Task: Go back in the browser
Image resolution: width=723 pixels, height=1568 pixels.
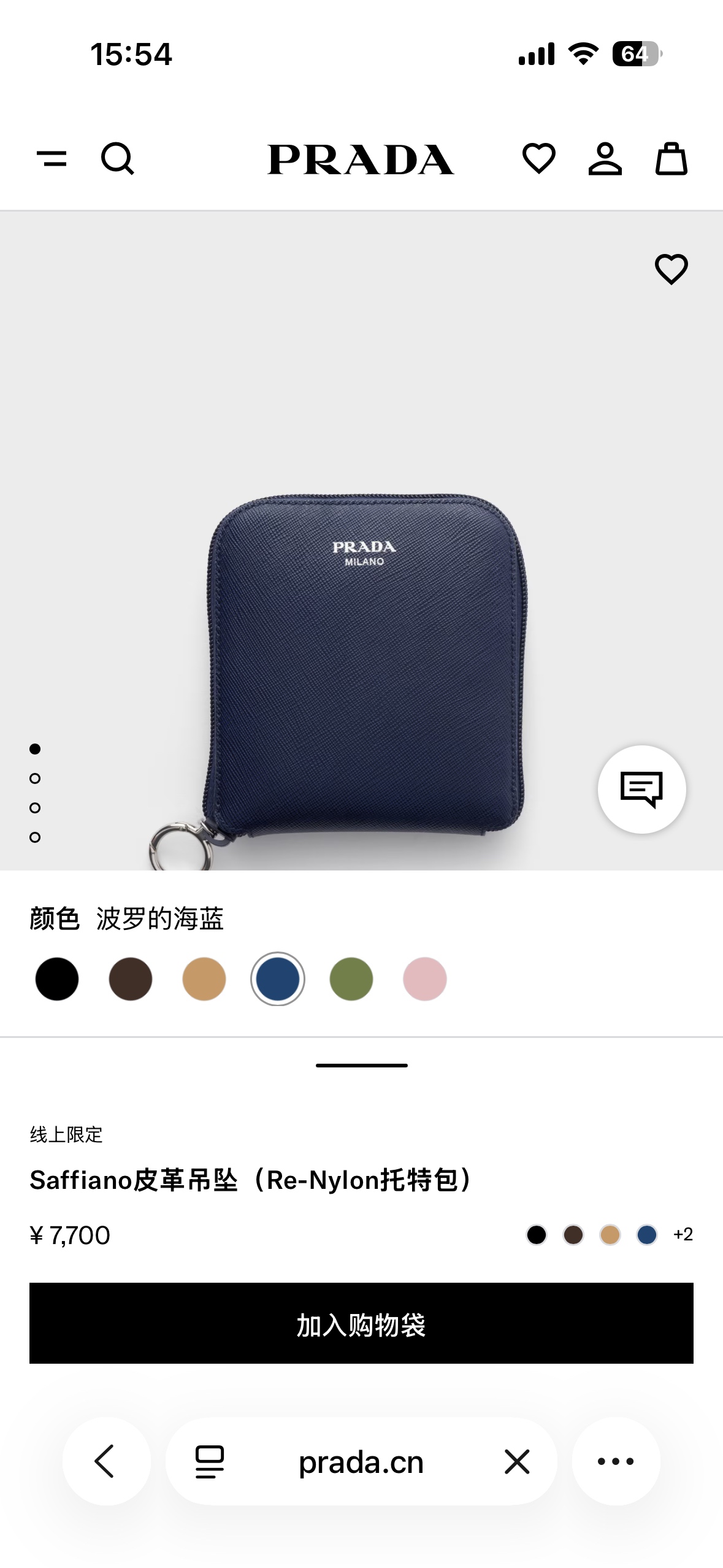Action: tap(106, 1461)
